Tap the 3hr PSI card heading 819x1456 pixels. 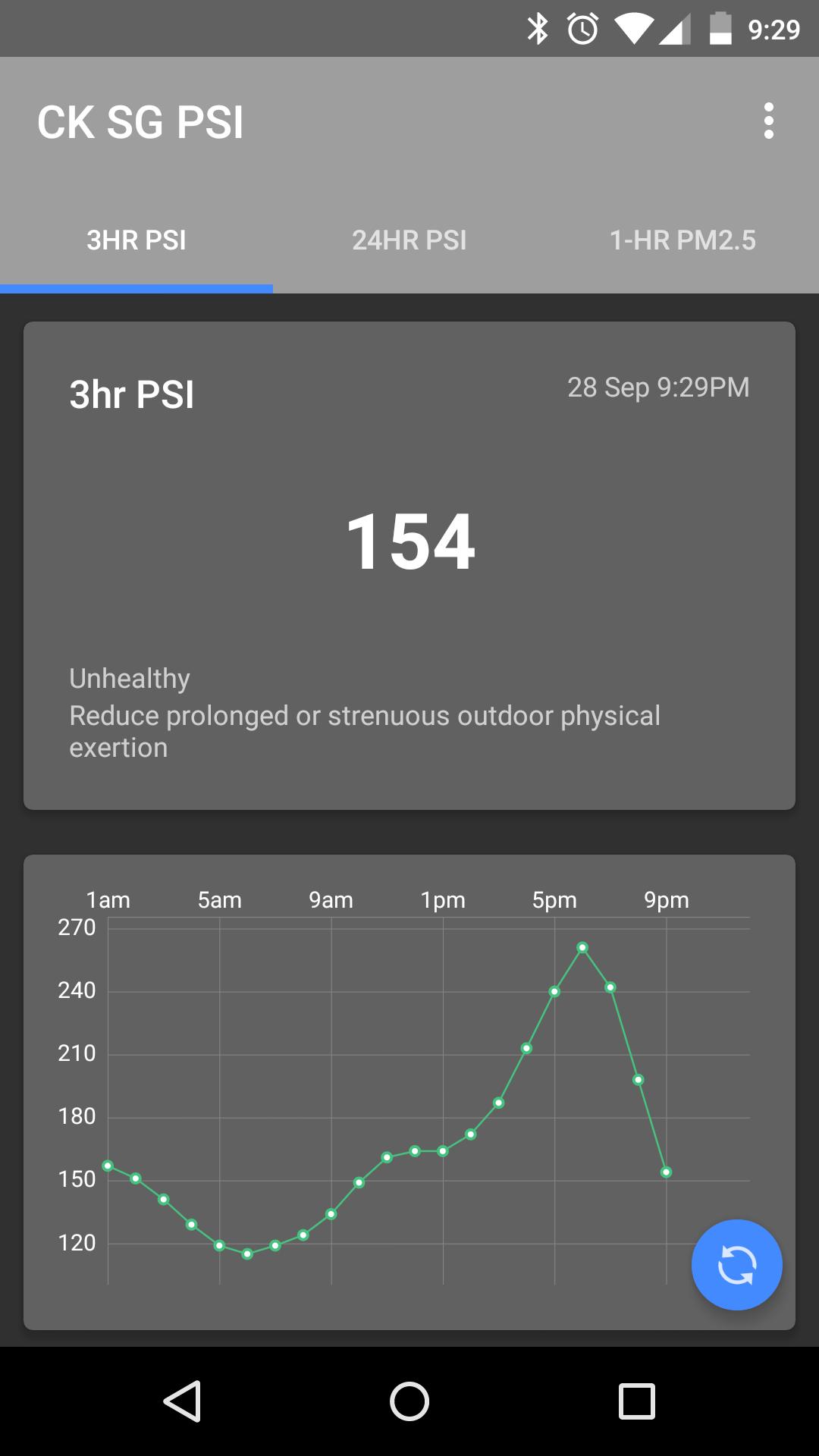tap(131, 393)
